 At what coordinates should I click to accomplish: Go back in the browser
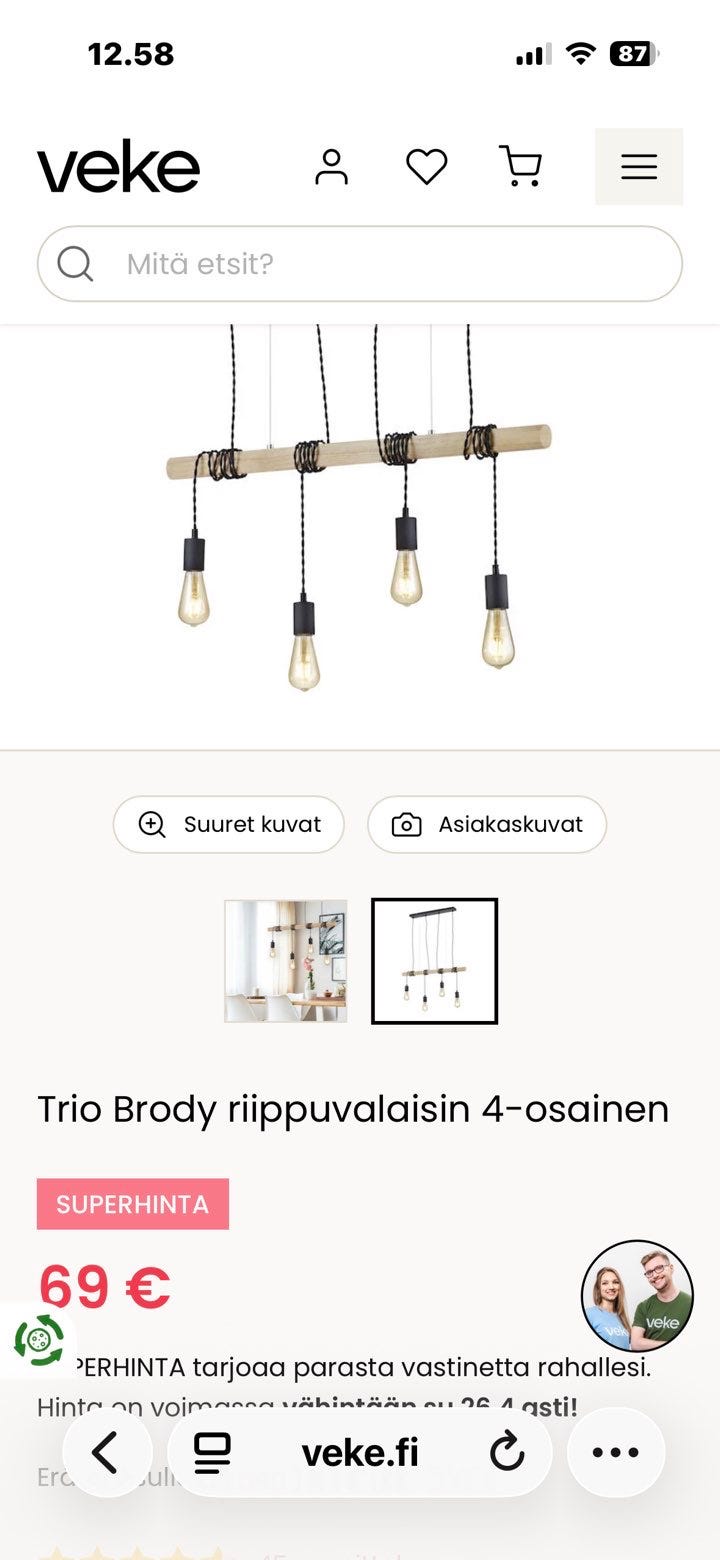coord(107,1452)
